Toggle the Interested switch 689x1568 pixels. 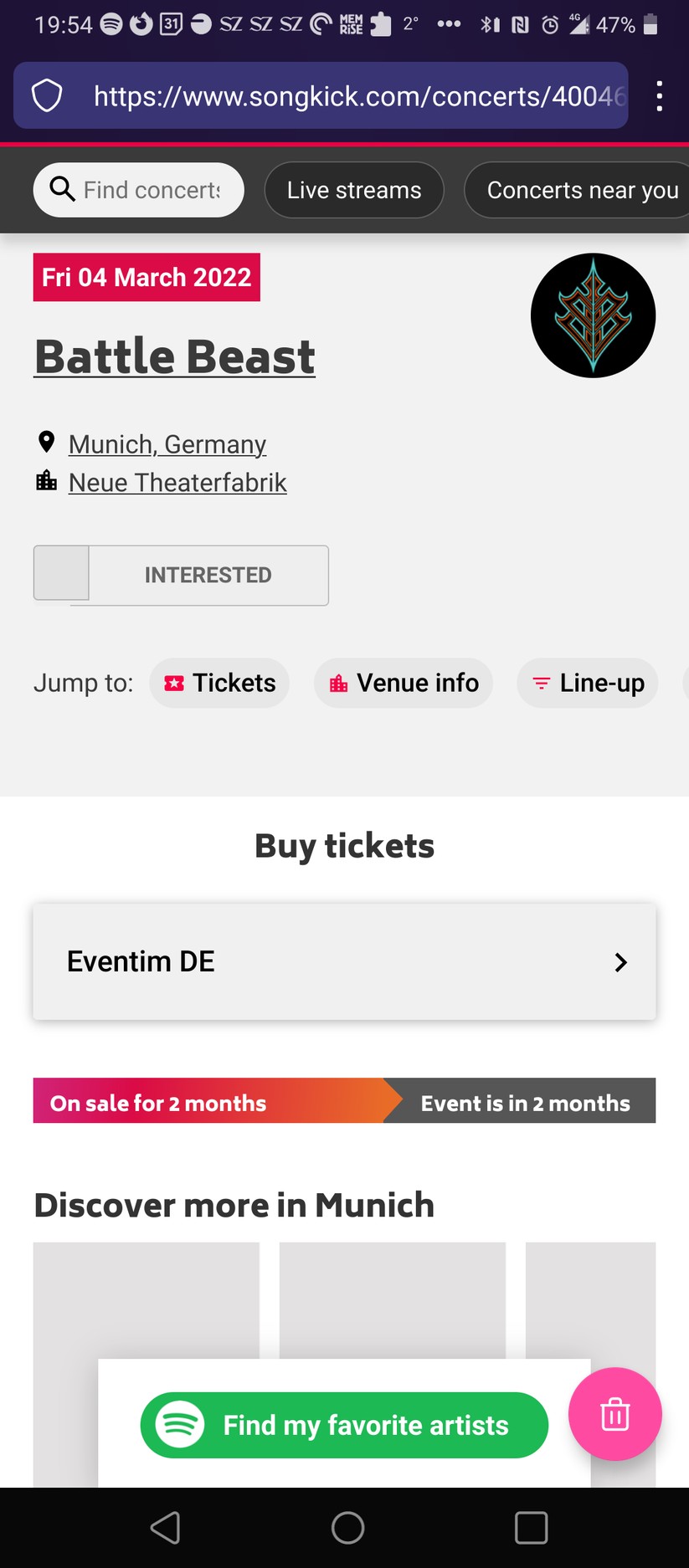click(x=181, y=575)
